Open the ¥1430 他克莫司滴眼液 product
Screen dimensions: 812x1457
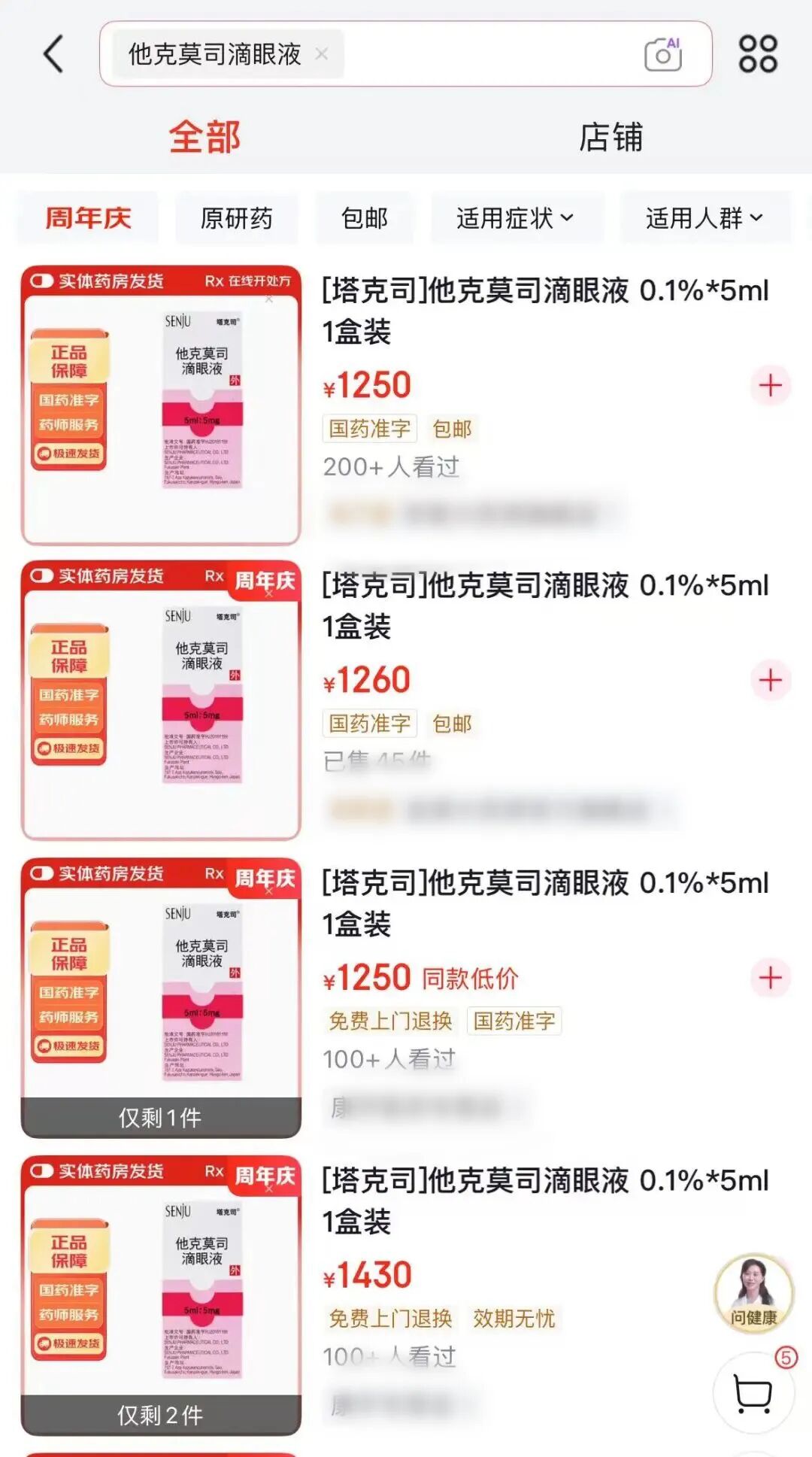point(545,1201)
